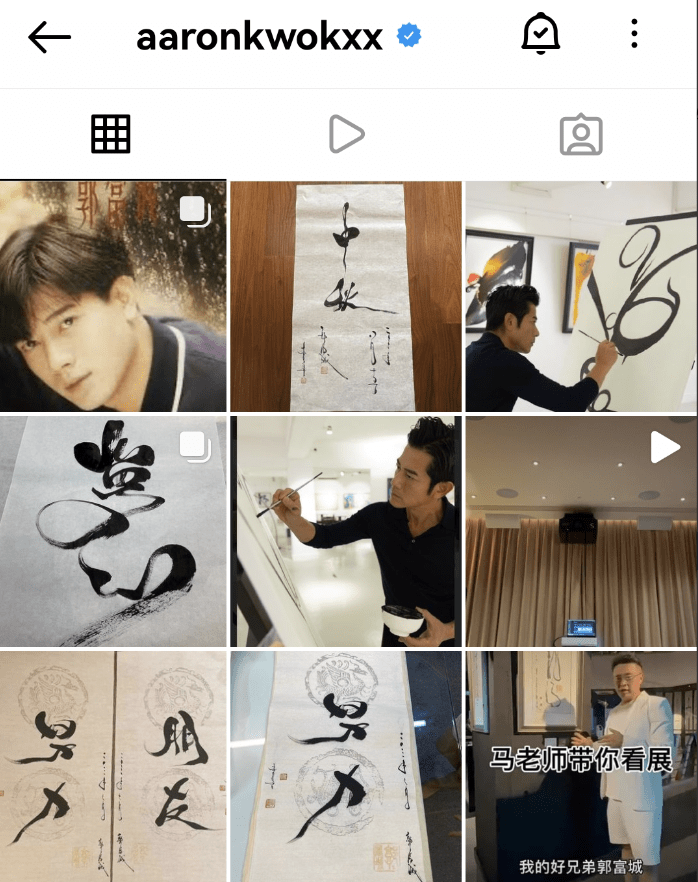This screenshot has width=698, height=882.
Task: Open the post of man painting large canvas
Action: (x=581, y=296)
